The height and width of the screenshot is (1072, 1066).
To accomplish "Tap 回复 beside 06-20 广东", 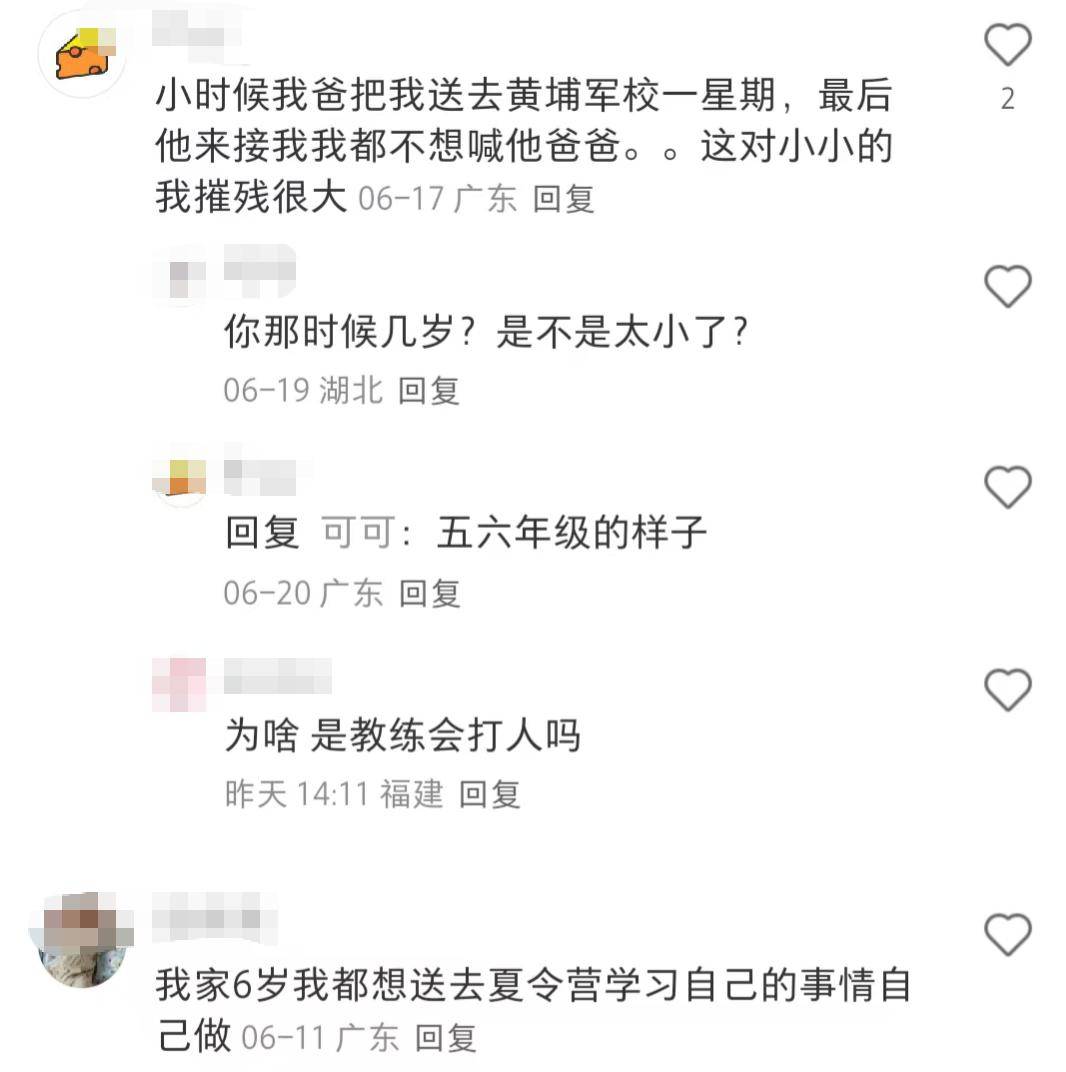I will coord(430,593).
